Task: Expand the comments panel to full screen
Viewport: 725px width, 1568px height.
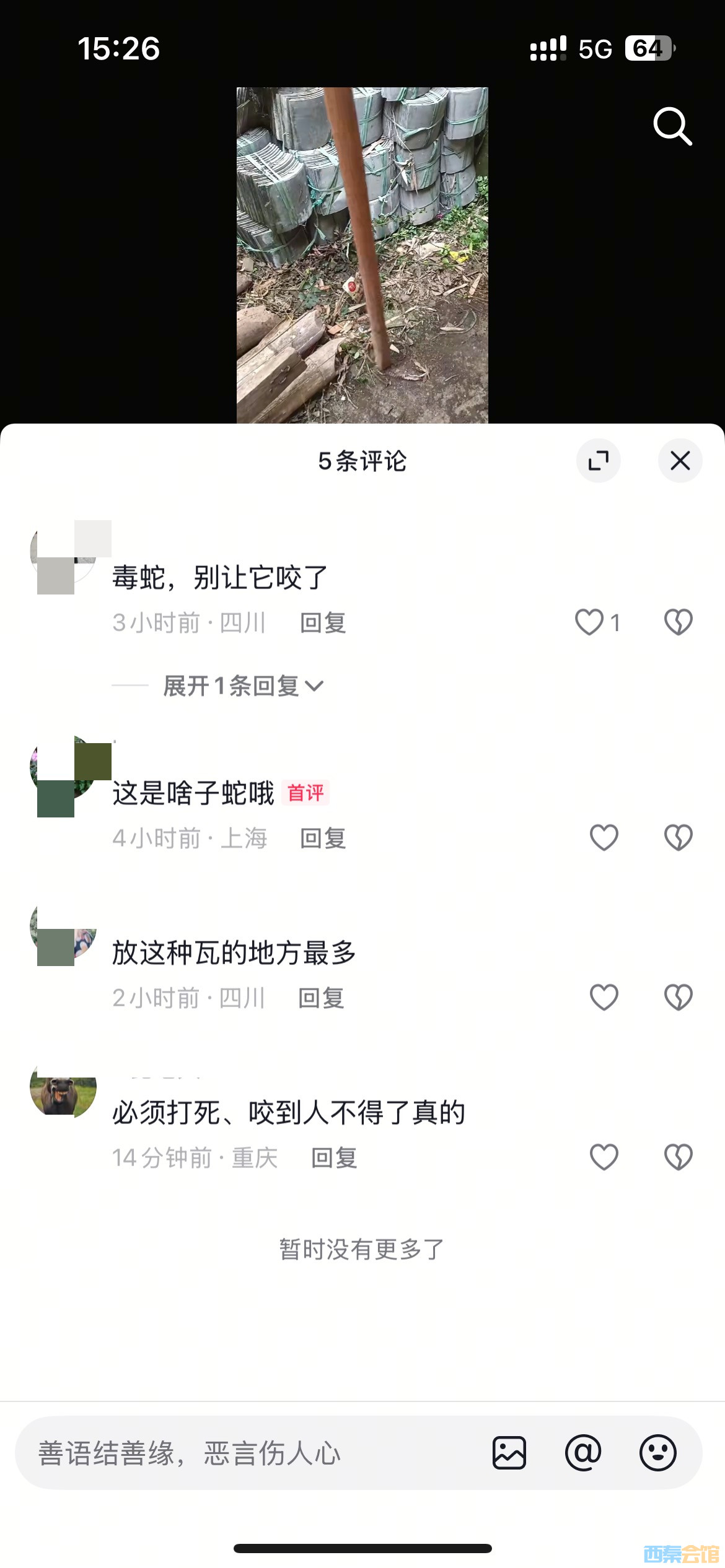Action: click(x=598, y=461)
